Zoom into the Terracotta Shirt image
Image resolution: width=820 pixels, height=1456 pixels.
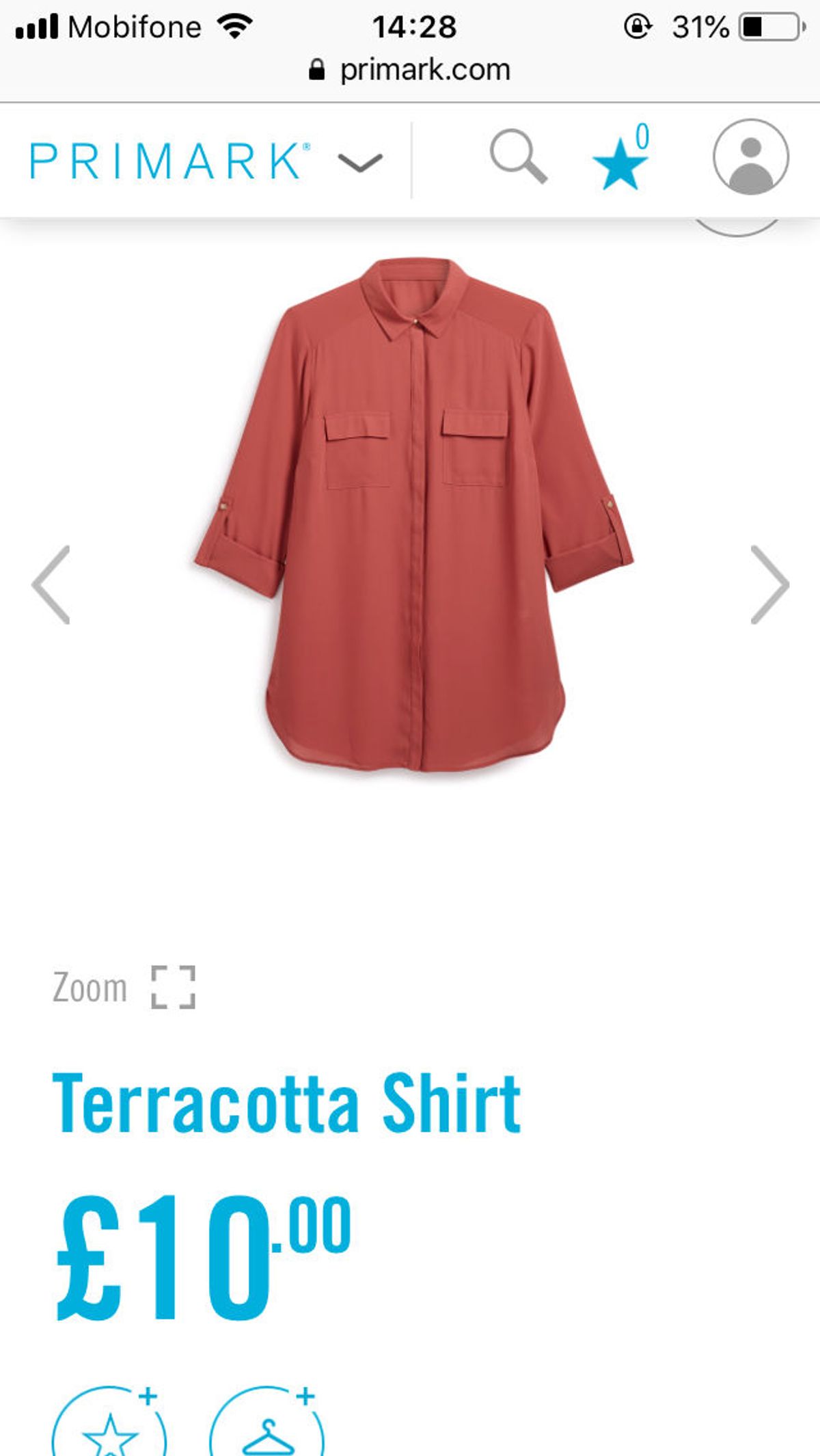(124, 987)
